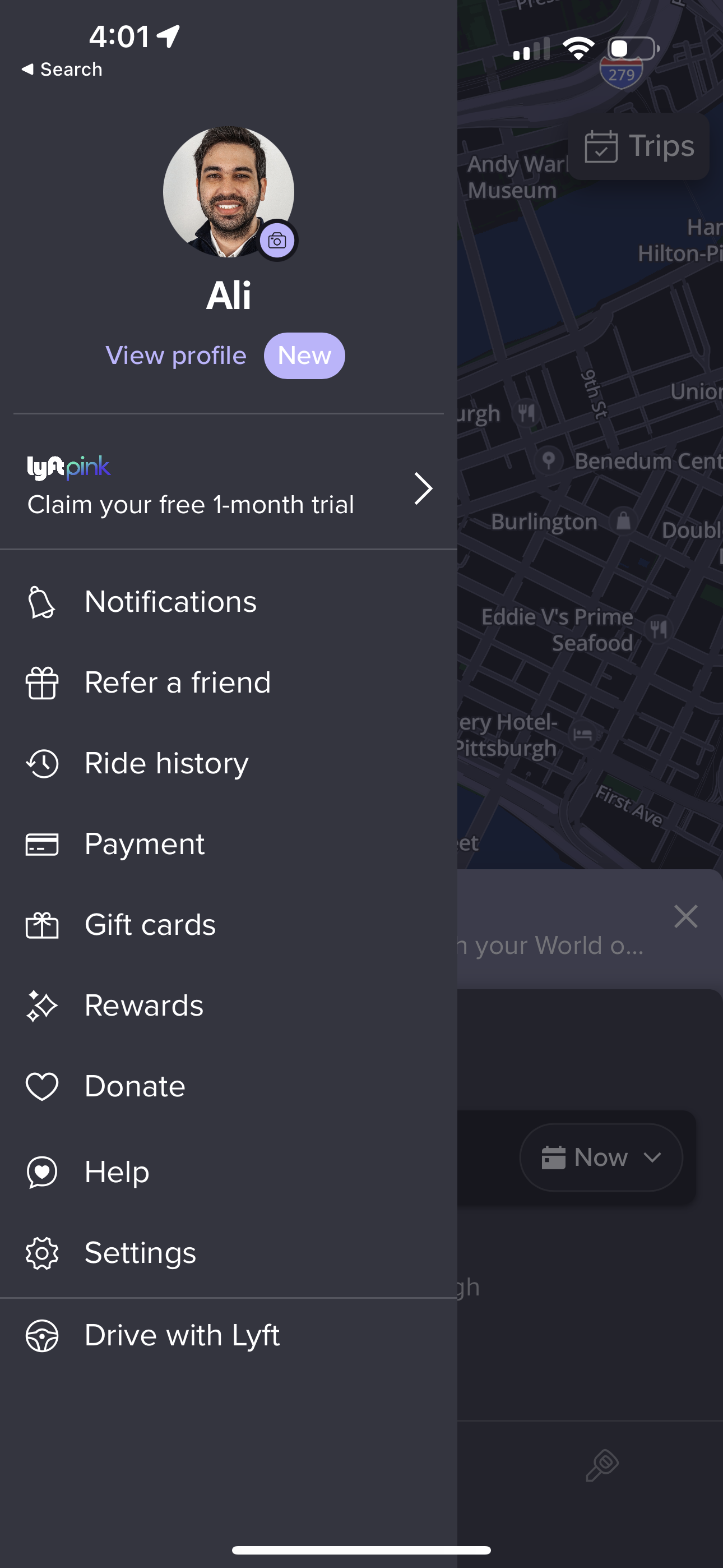
Task: Open the Now schedule dropdown
Action: [601, 1157]
